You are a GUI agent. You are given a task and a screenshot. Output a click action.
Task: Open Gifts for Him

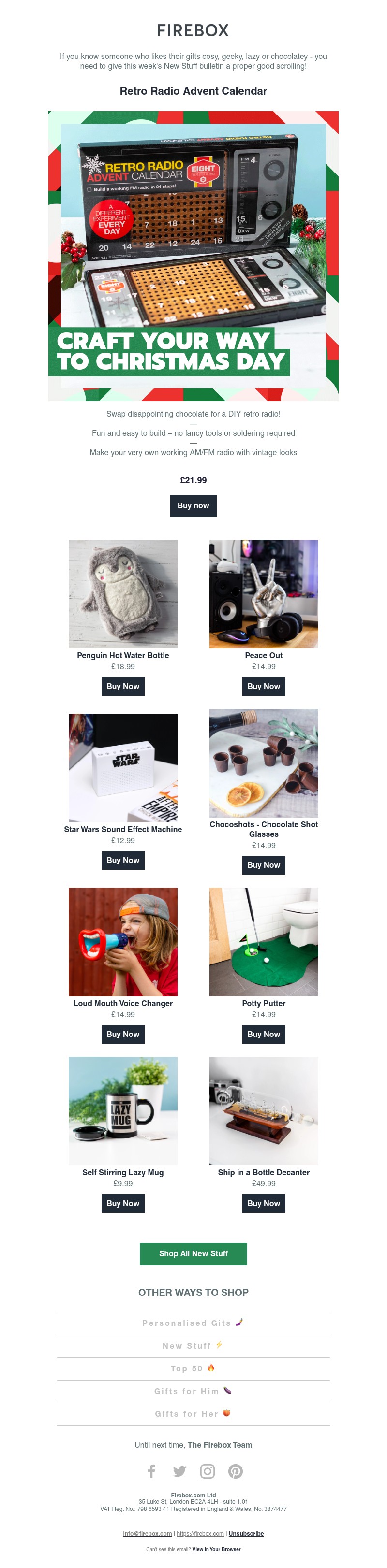192,1391
